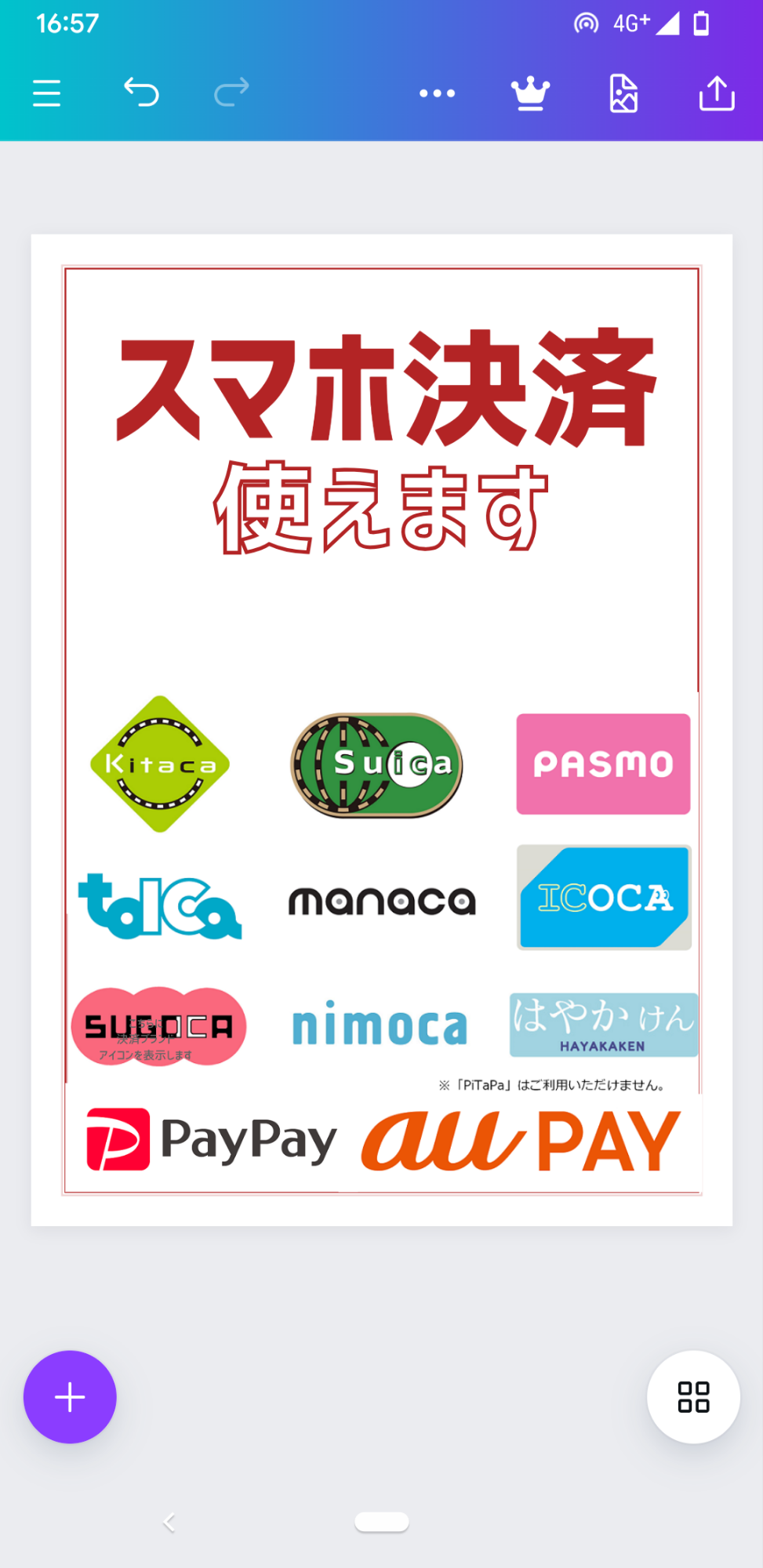
Task: Redo the last undone edit
Action: point(231,93)
